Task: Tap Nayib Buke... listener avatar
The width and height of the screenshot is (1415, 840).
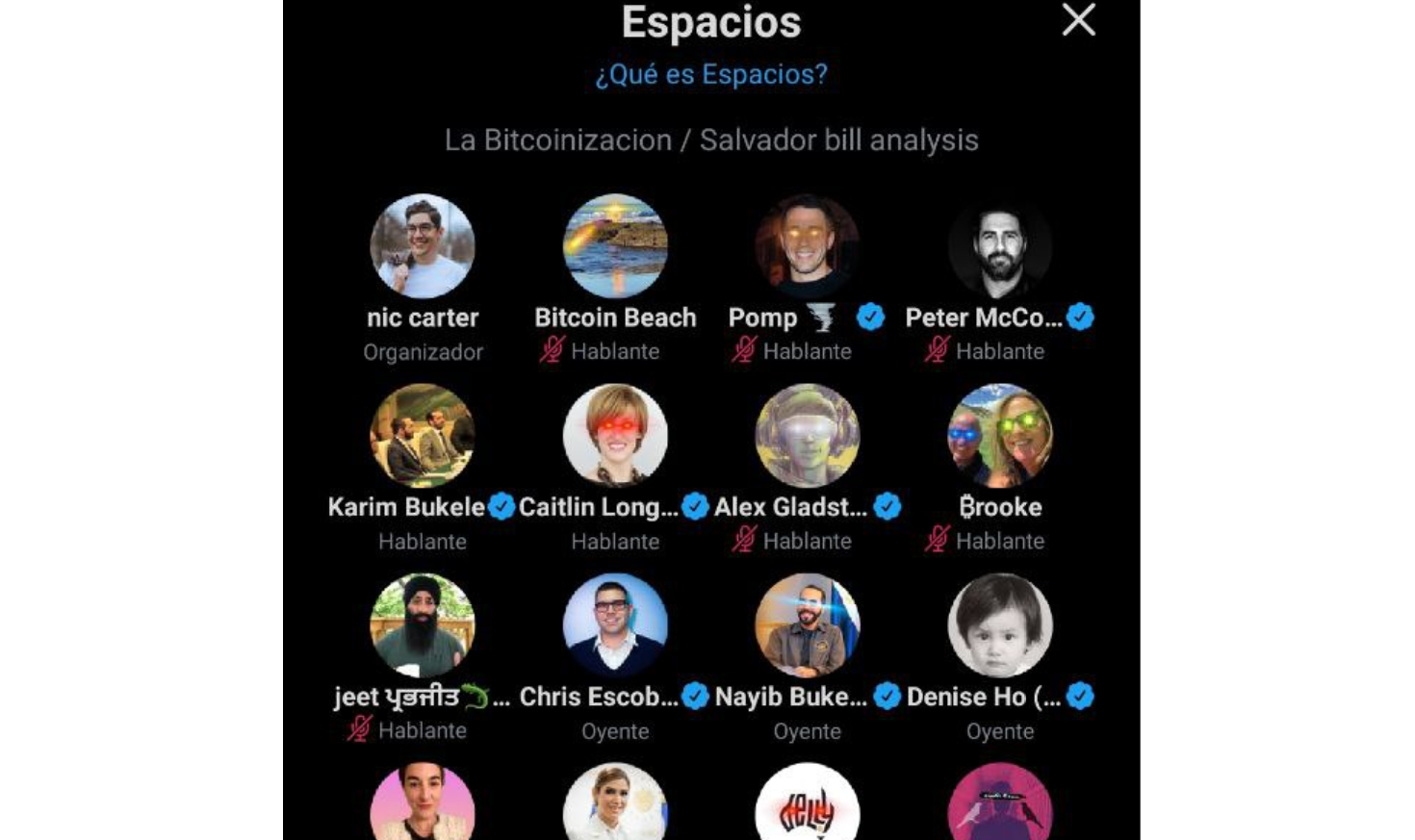Action: point(807,625)
